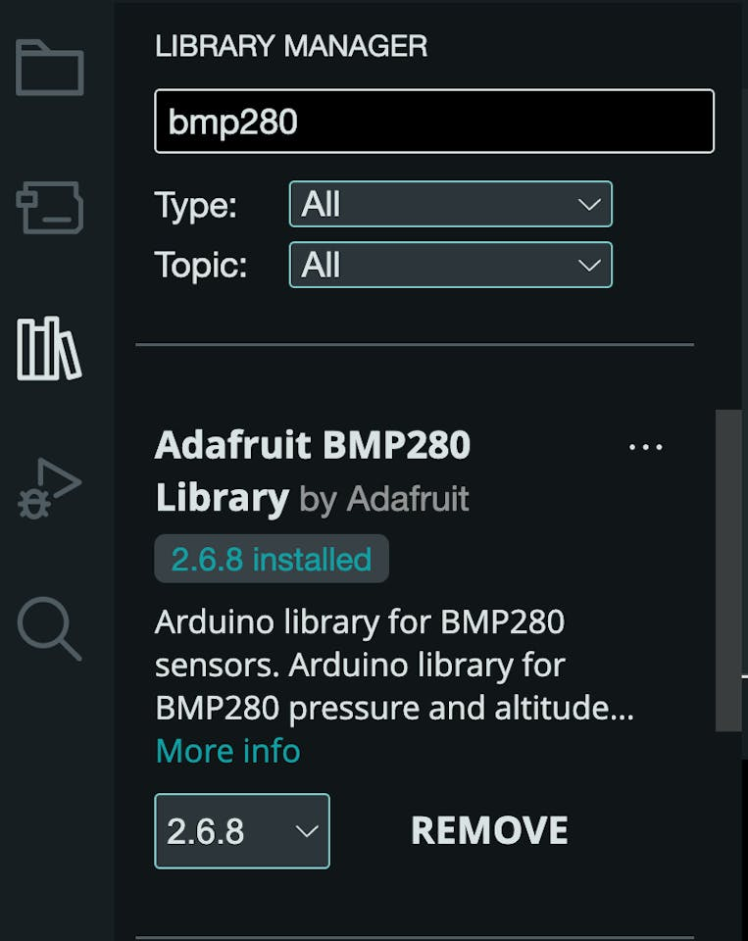Expand the Topic dropdown
This screenshot has height=941, width=748.
tap(450, 265)
